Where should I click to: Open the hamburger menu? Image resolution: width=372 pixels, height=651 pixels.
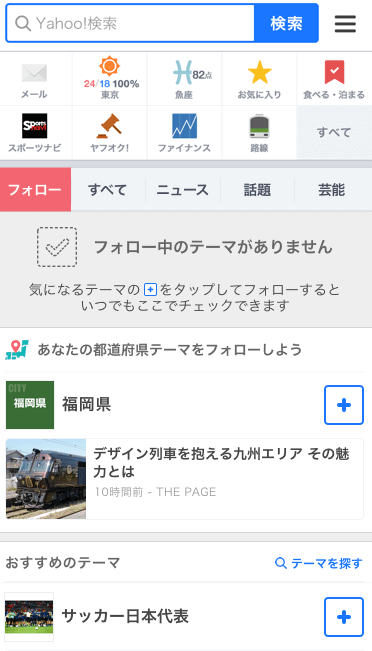tap(345, 24)
